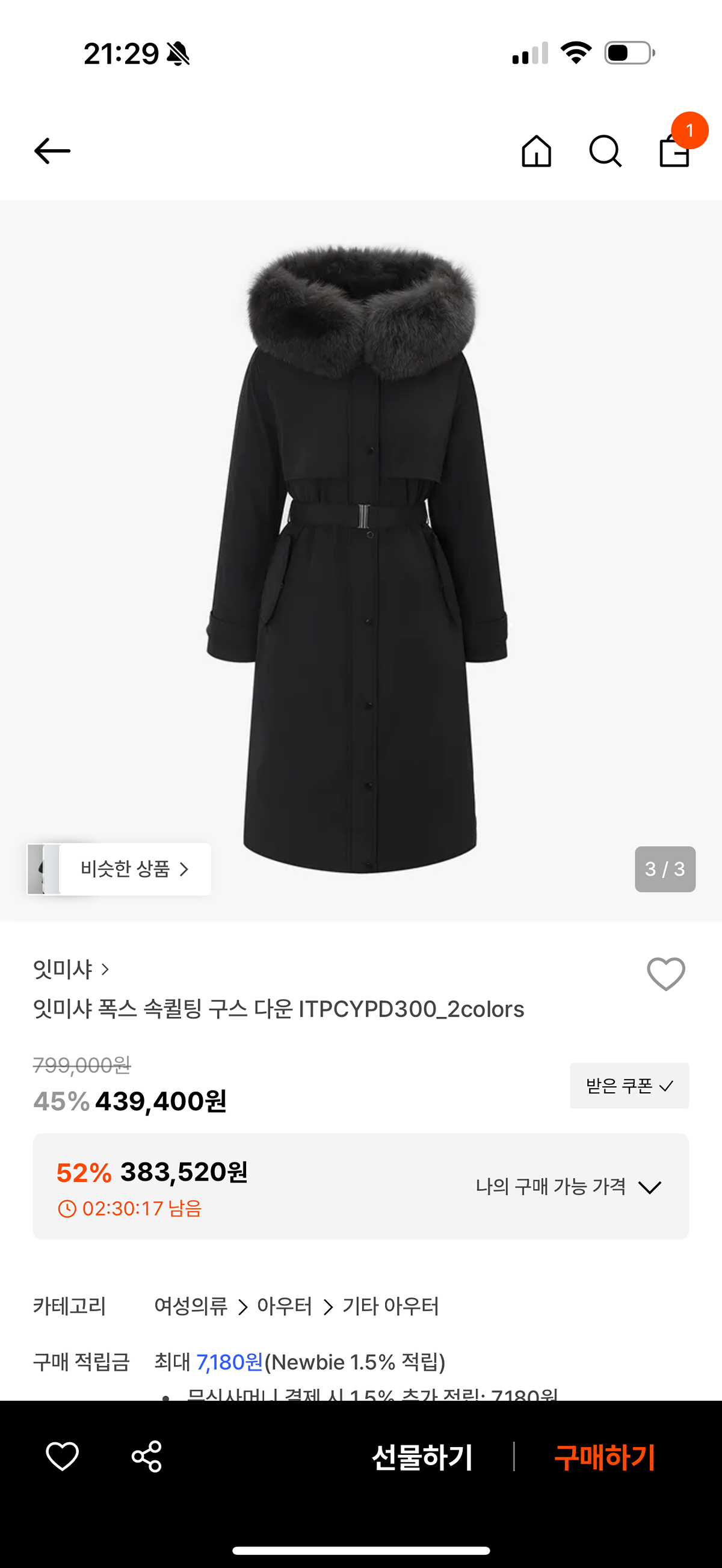The height and width of the screenshot is (1568, 722).
Task: Share this product with the share icon
Action: point(147,1456)
